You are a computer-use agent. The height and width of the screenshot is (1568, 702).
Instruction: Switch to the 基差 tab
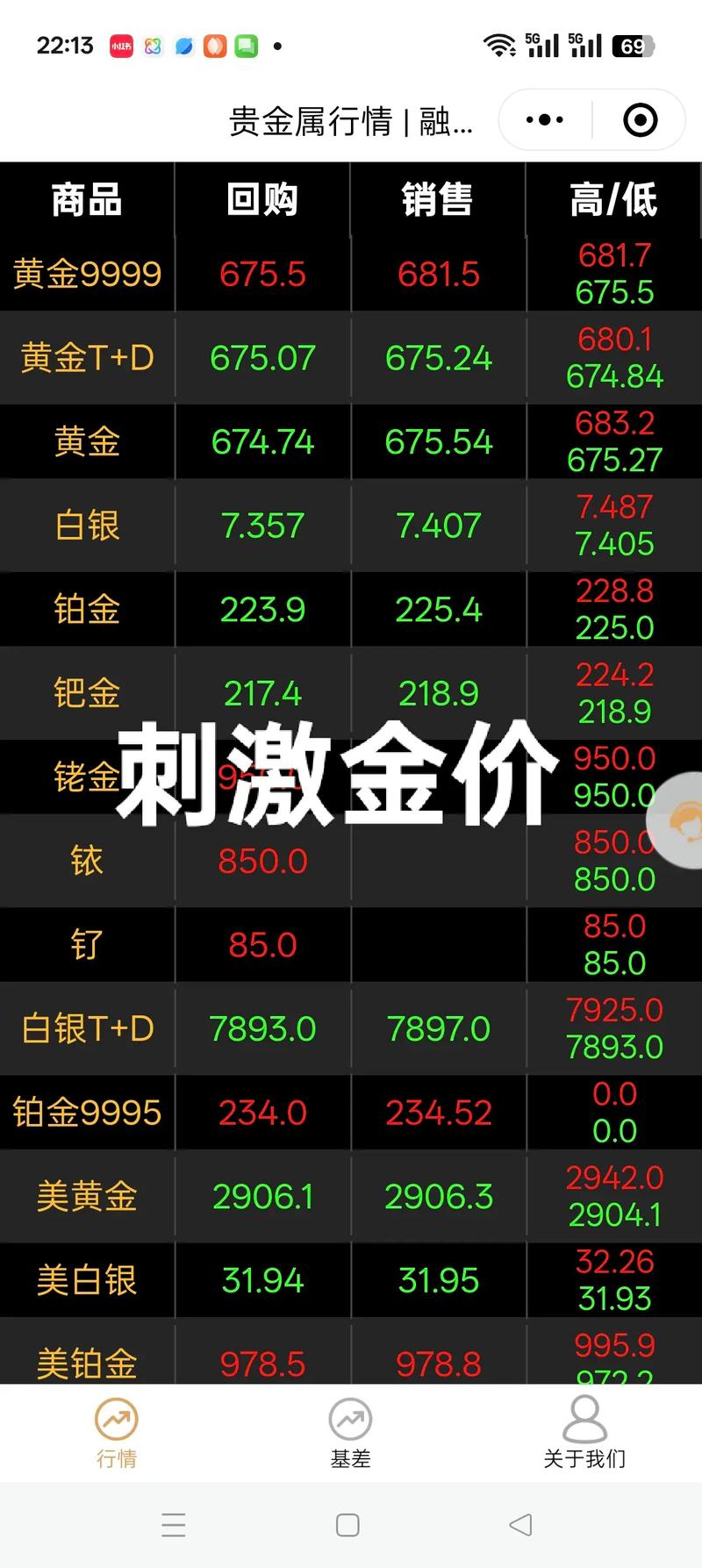pyautogui.click(x=350, y=1434)
